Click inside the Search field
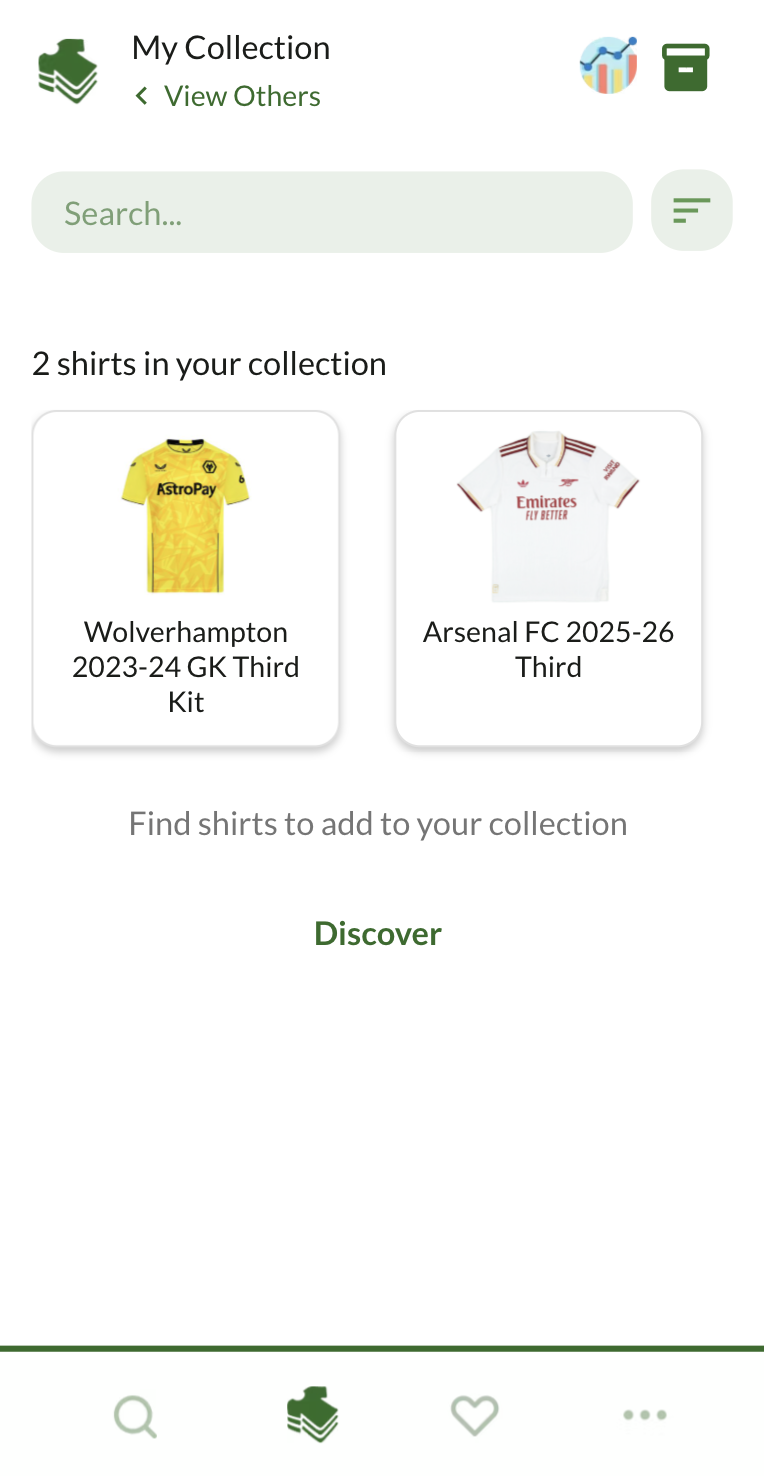The width and height of the screenshot is (764, 1476). click(x=332, y=211)
